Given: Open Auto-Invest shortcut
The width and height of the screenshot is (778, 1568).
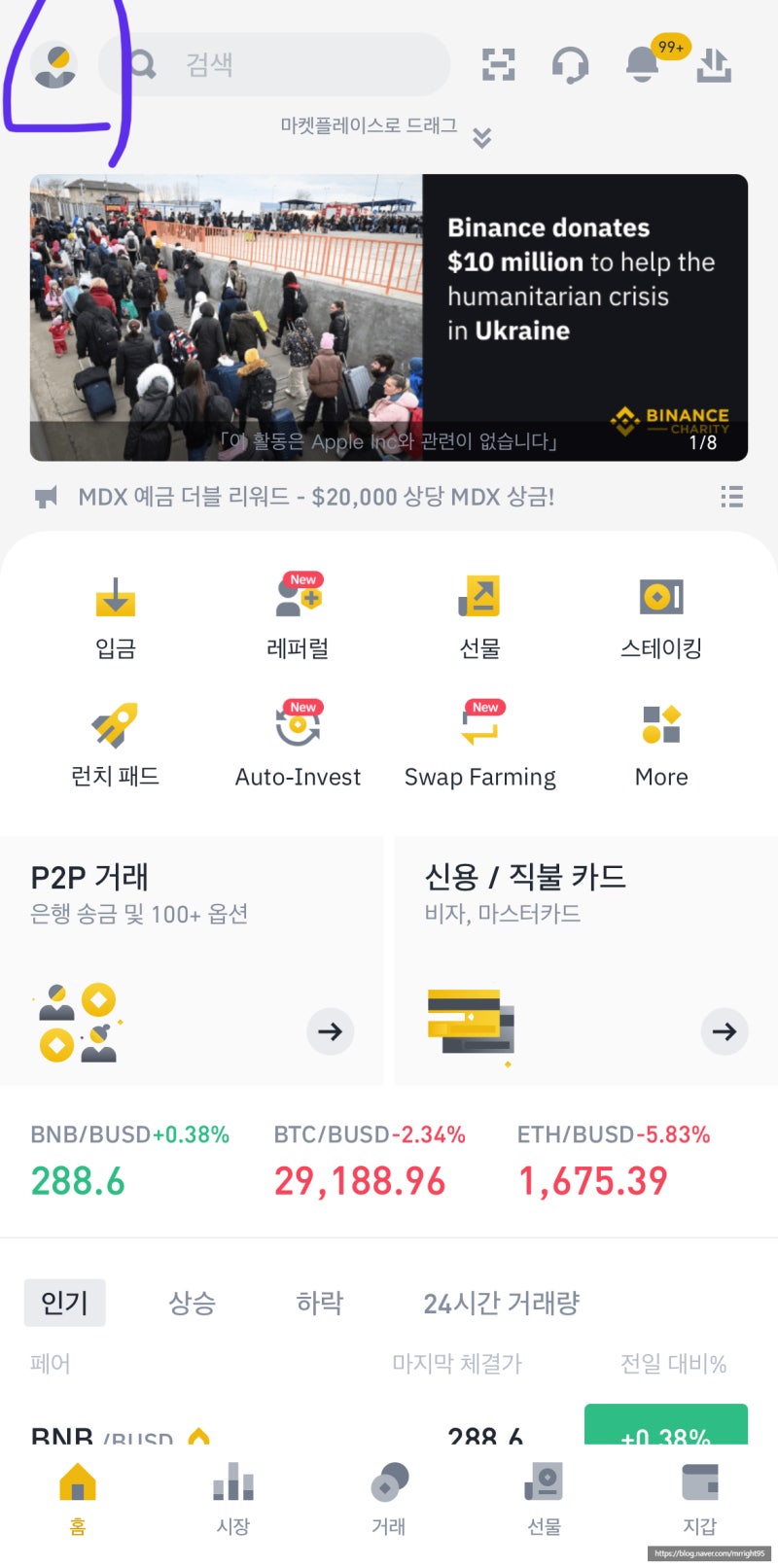Looking at the screenshot, I should coord(298,746).
